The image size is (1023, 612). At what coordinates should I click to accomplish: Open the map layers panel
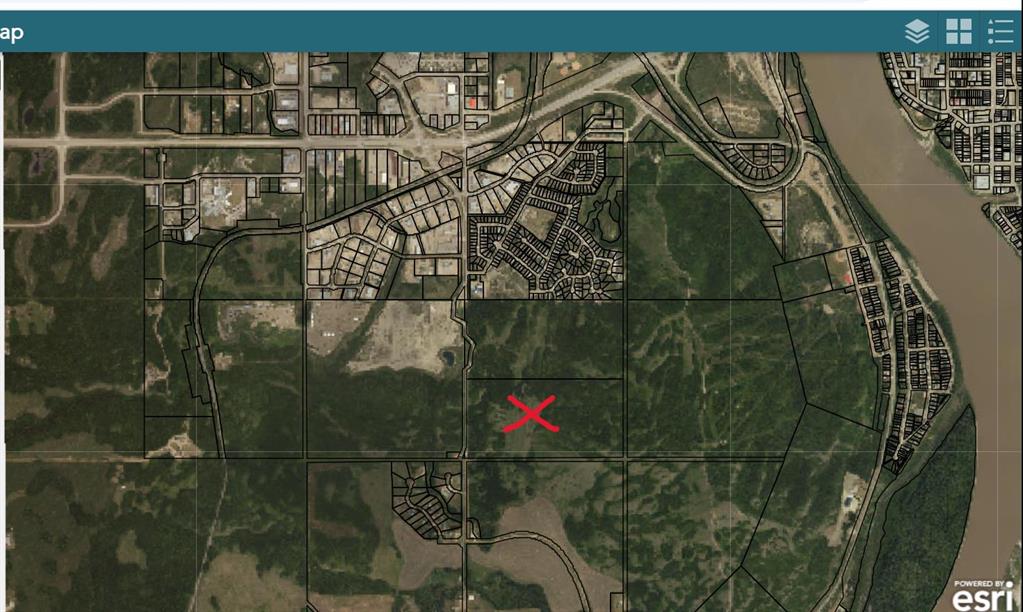pyautogui.click(x=917, y=32)
